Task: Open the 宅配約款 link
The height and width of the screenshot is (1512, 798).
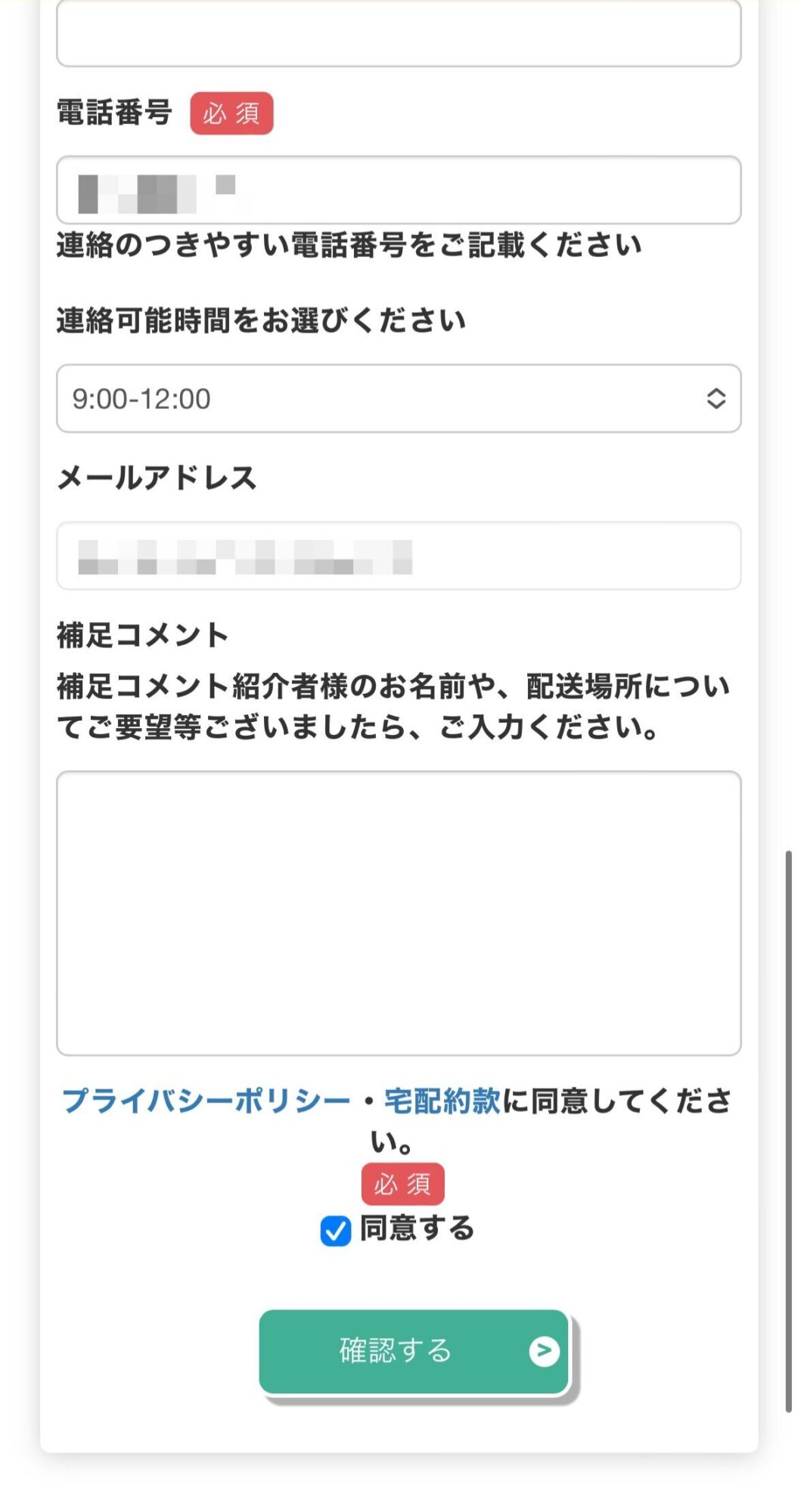Action: tap(442, 1101)
